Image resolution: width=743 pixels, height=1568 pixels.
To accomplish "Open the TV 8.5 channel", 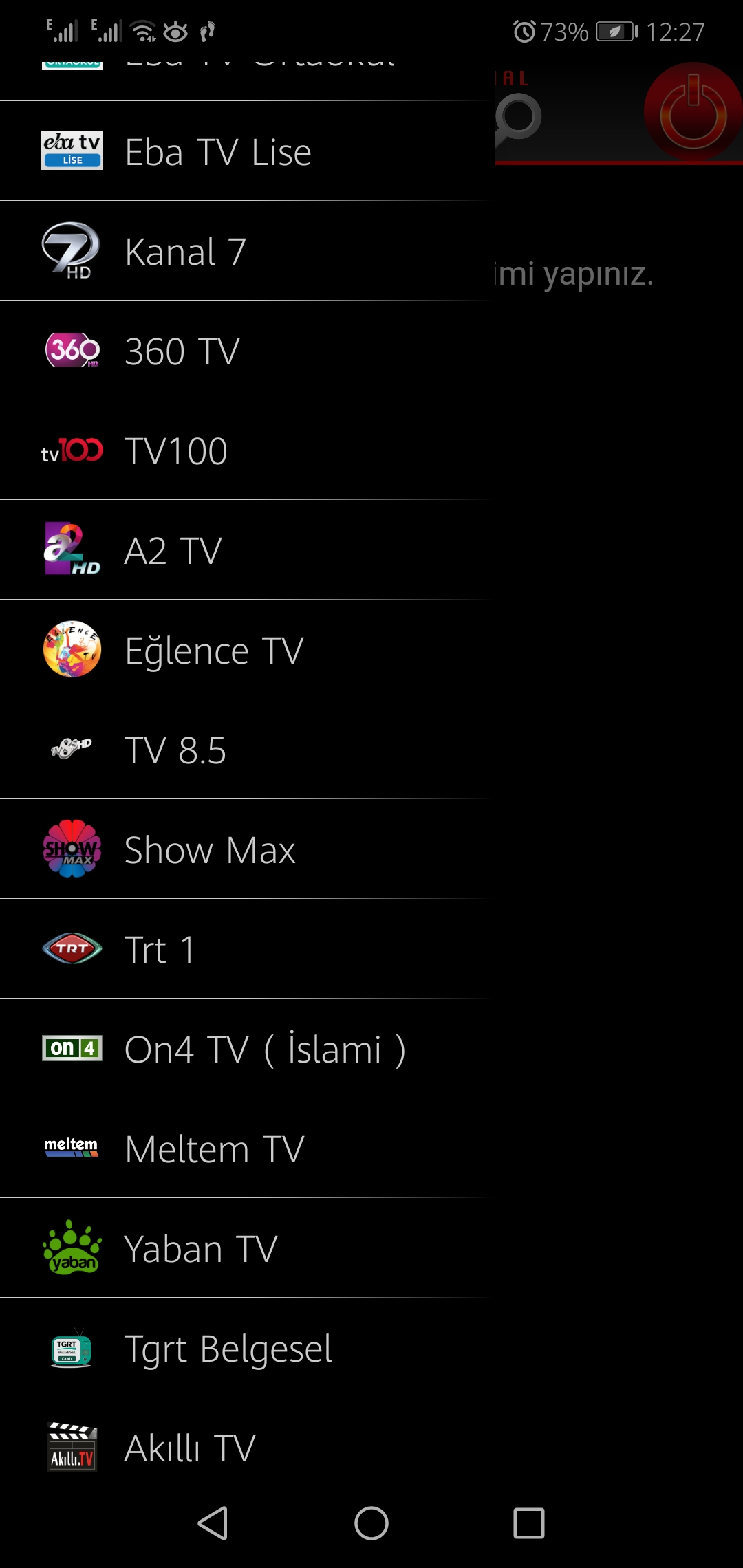I will coord(175,750).
